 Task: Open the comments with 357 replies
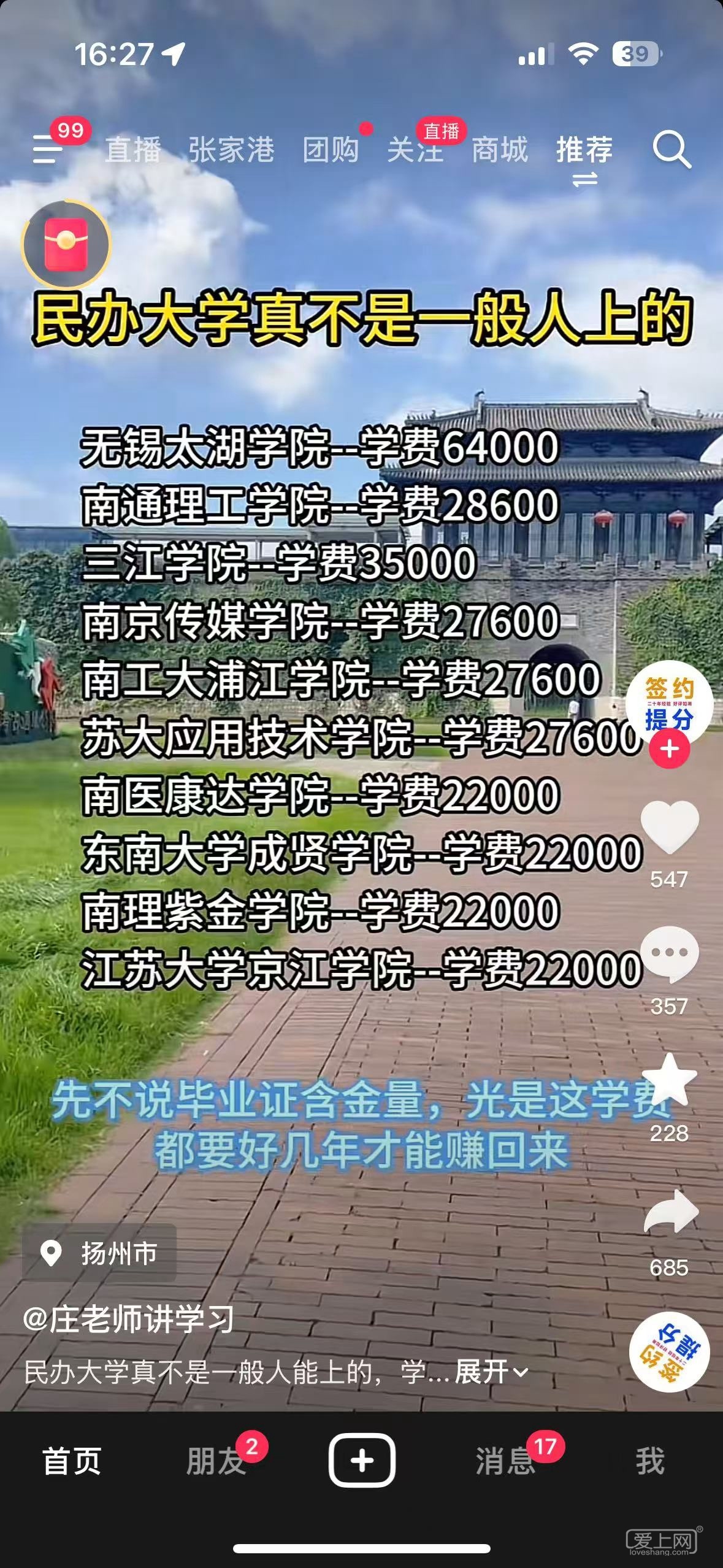(x=670, y=954)
